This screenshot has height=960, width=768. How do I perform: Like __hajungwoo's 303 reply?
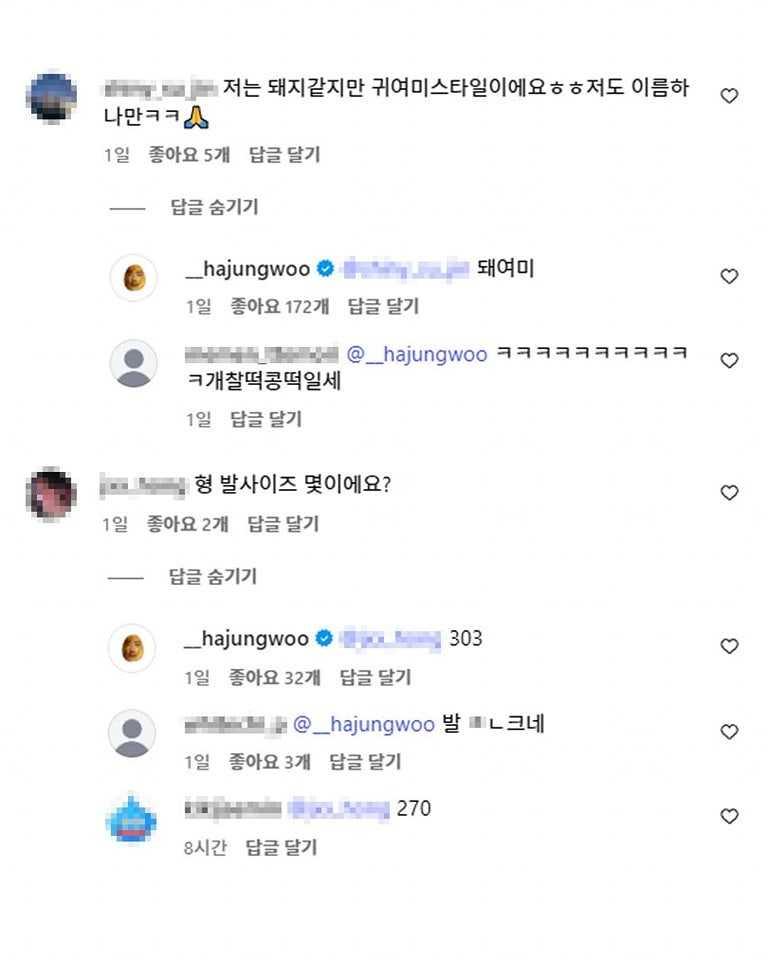tap(729, 646)
